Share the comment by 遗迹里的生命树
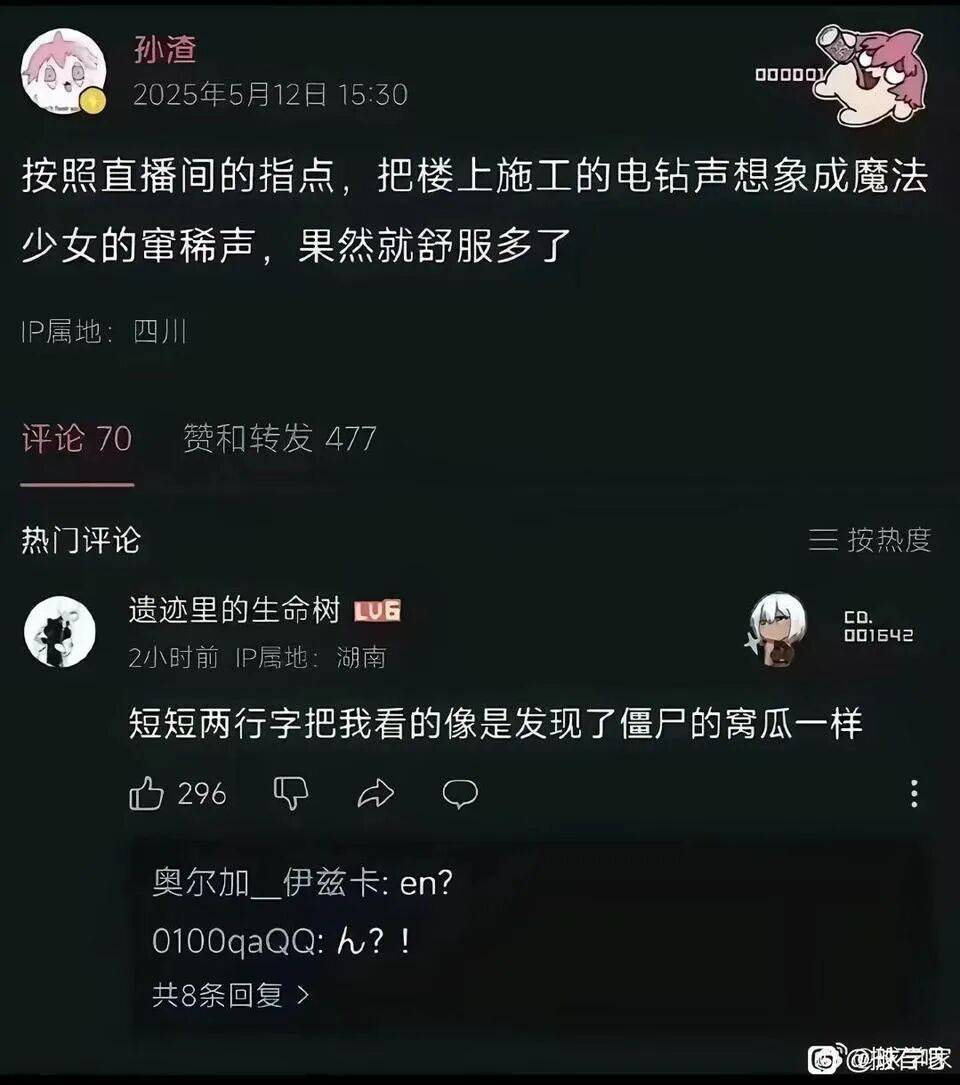The height and width of the screenshot is (1085, 960). click(x=376, y=794)
